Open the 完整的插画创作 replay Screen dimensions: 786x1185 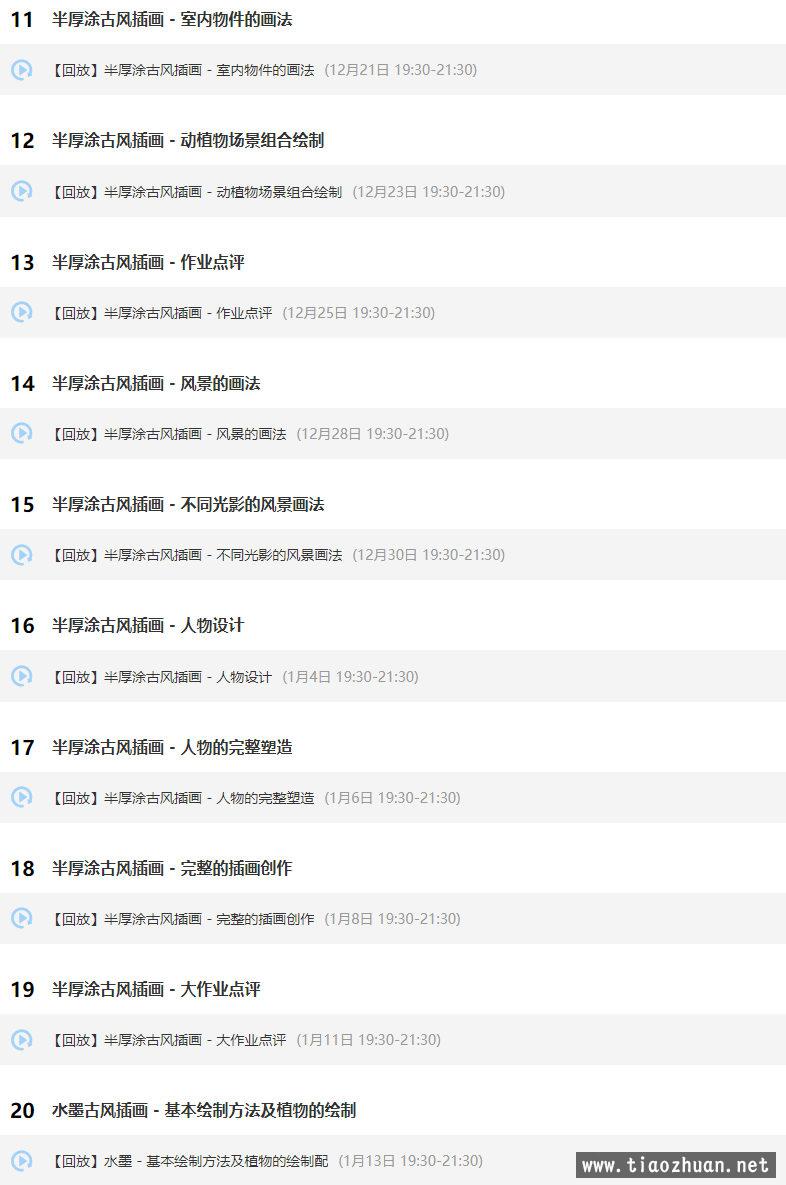(181, 919)
